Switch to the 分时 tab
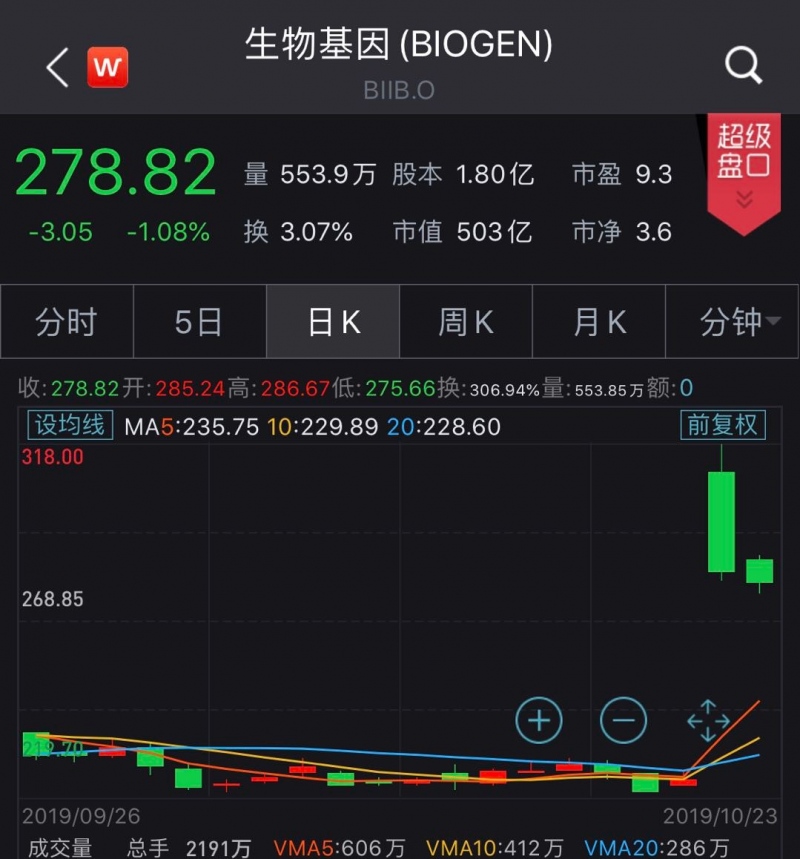This screenshot has width=800, height=859. click(x=66, y=322)
